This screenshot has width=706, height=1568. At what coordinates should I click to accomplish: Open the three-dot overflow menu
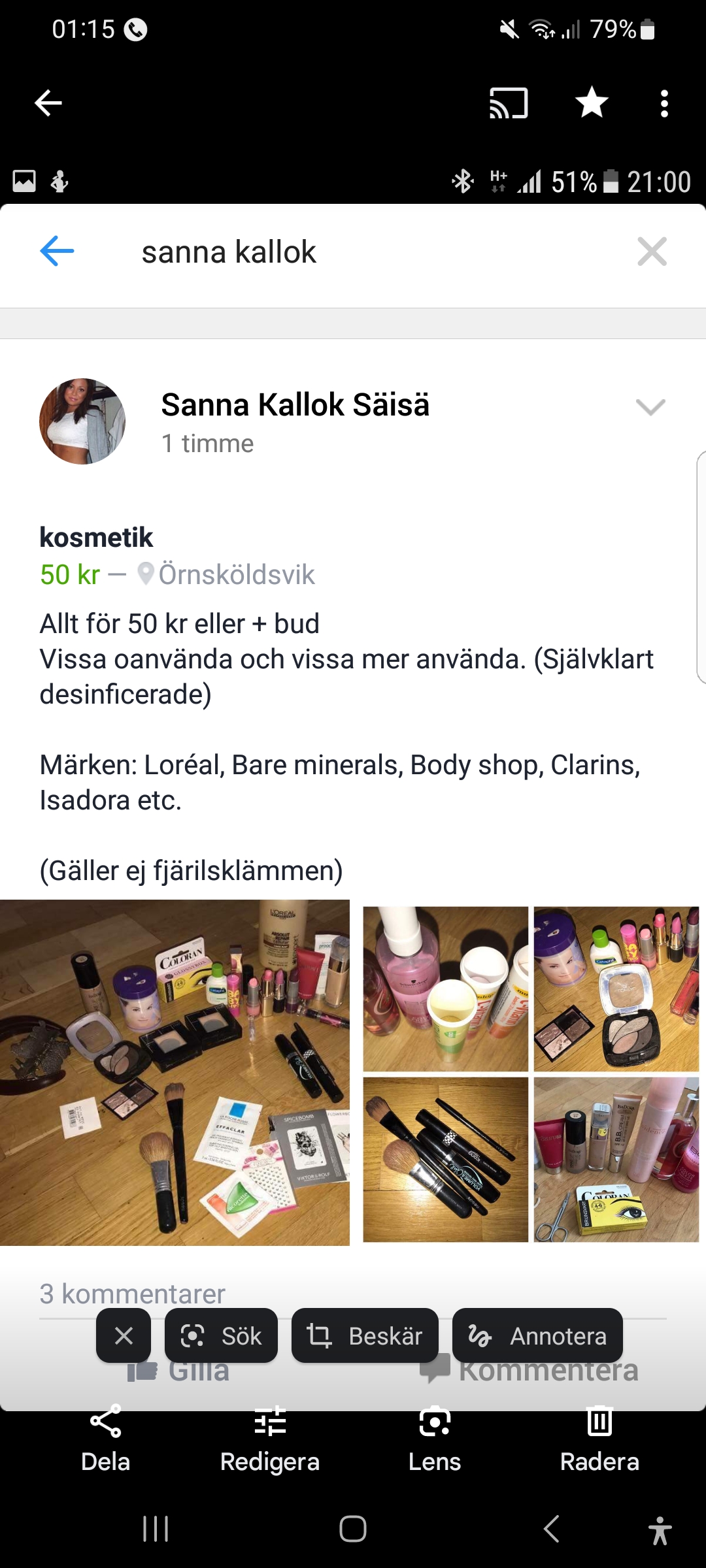[664, 103]
